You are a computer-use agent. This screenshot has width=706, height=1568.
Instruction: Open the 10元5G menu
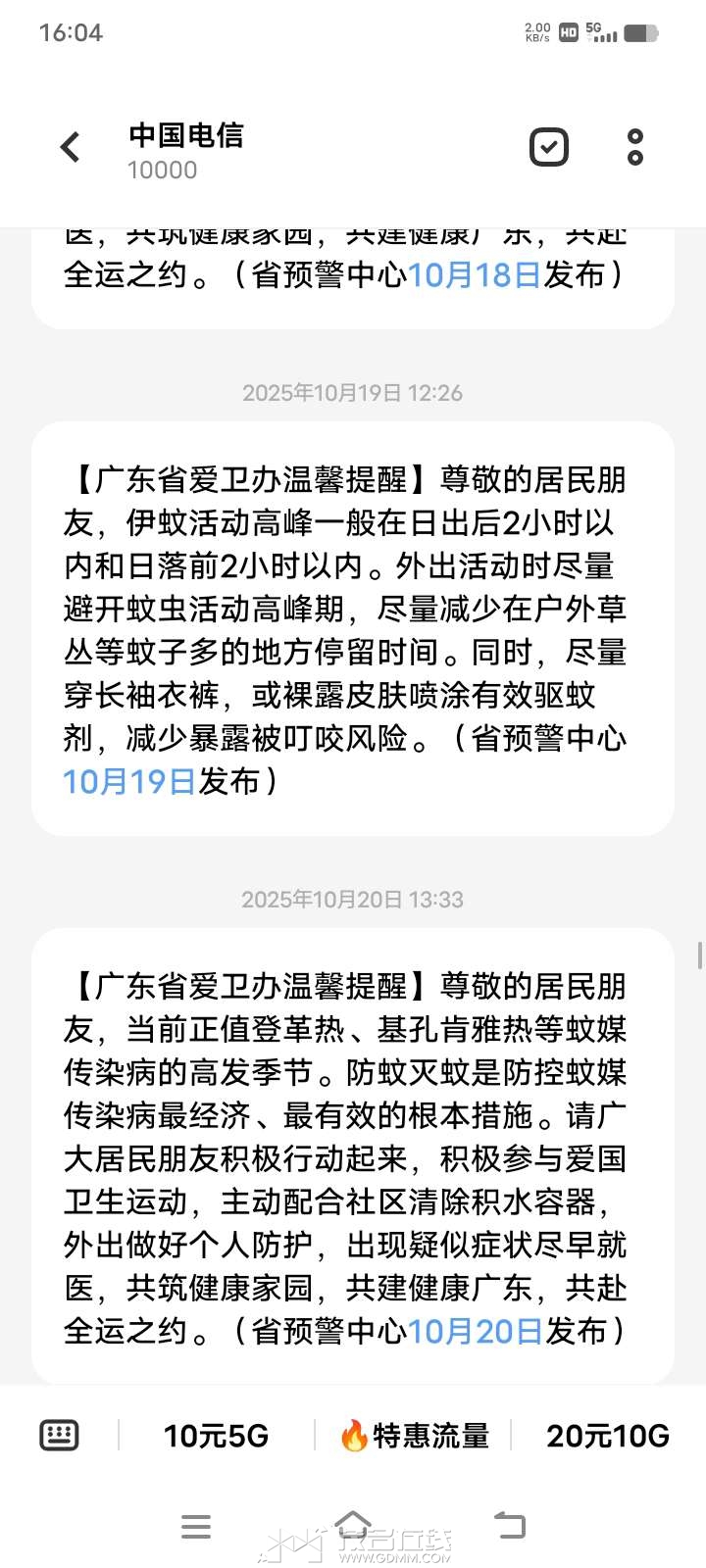(x=216, y=1436)
